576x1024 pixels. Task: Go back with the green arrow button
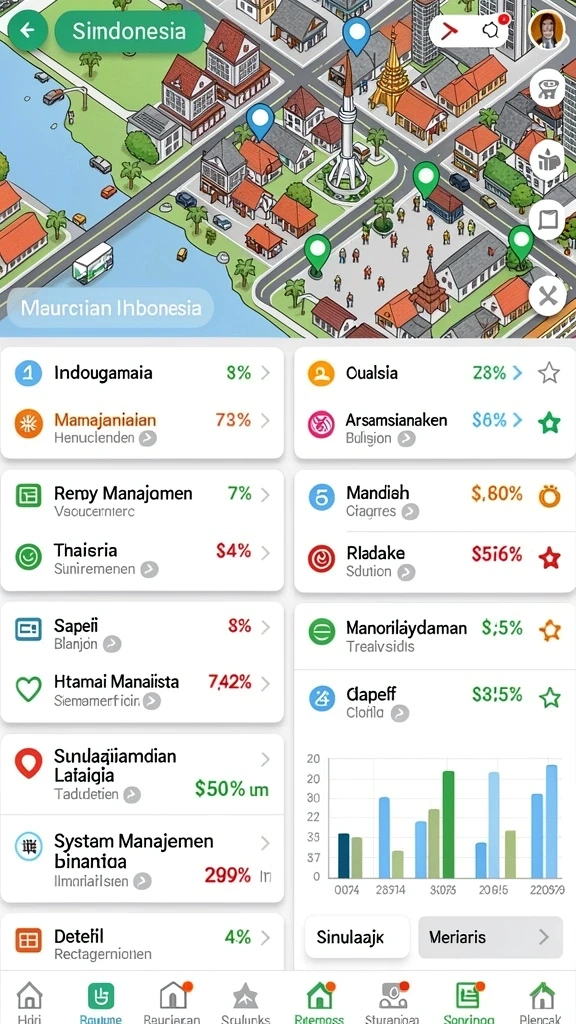pyautogui.click(x=27, y=30)
